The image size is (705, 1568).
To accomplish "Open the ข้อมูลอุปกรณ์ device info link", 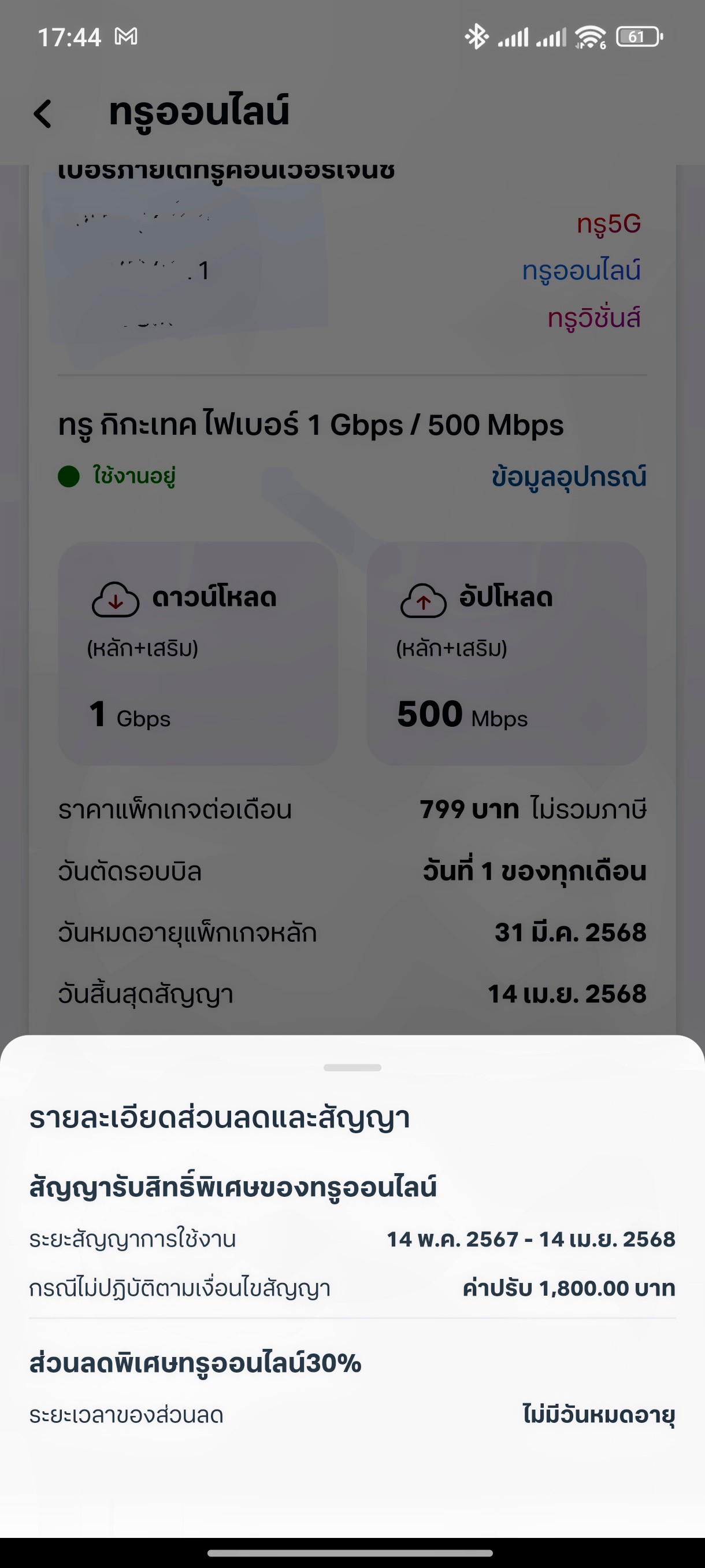I will [x=569, y=476].
